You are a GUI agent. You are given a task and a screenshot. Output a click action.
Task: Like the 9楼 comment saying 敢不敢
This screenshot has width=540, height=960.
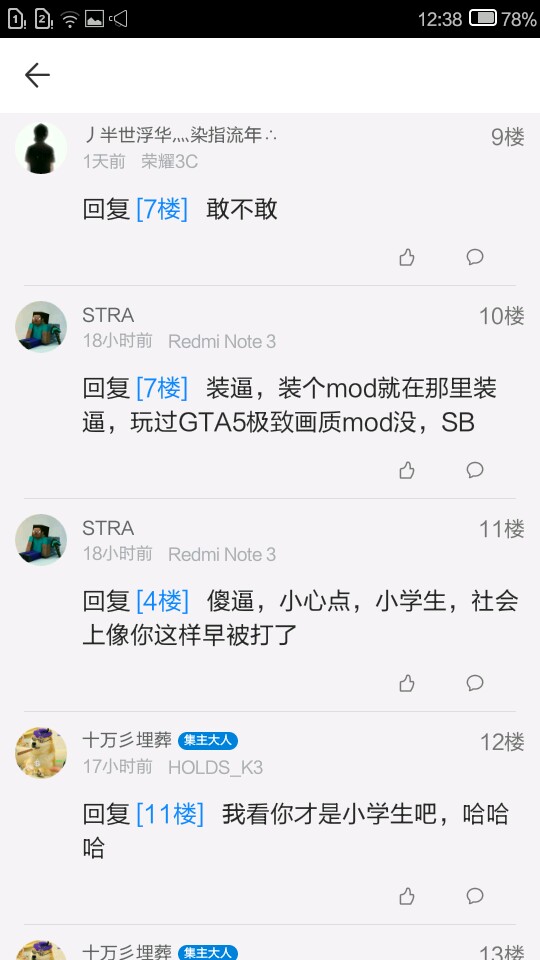407,257
